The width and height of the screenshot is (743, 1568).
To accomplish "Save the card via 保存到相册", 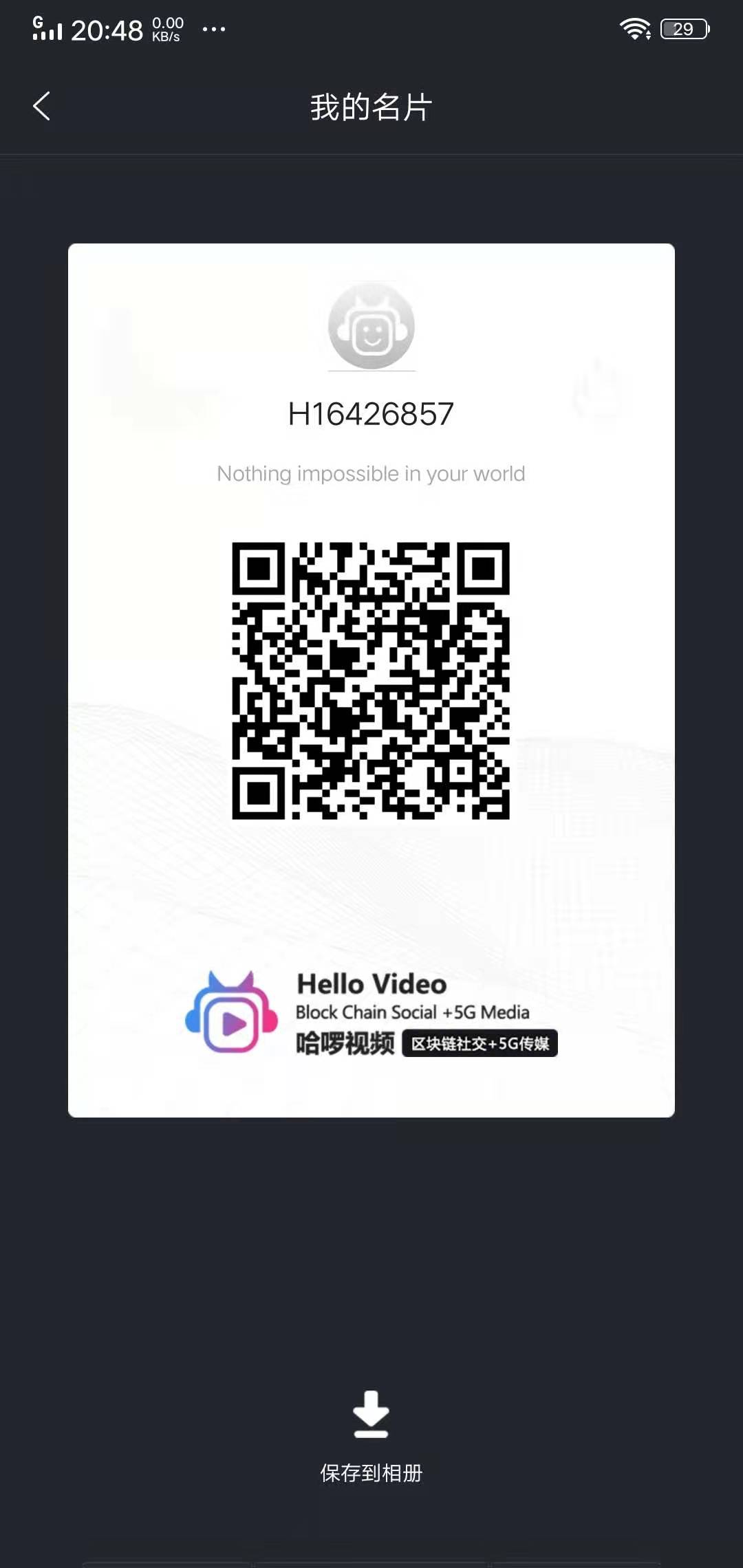I will (371, 1436).
